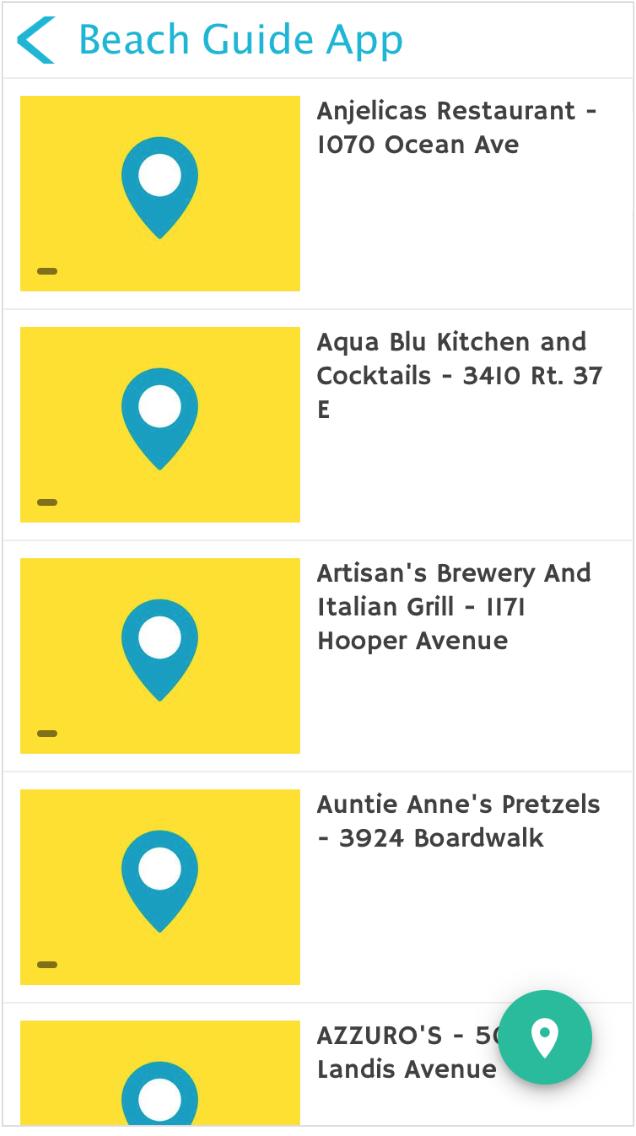This screenshot has height=1136, width=636.
Task: Open AZZURO'S on Landis Avenue listing
Action: pos(318,1065)
